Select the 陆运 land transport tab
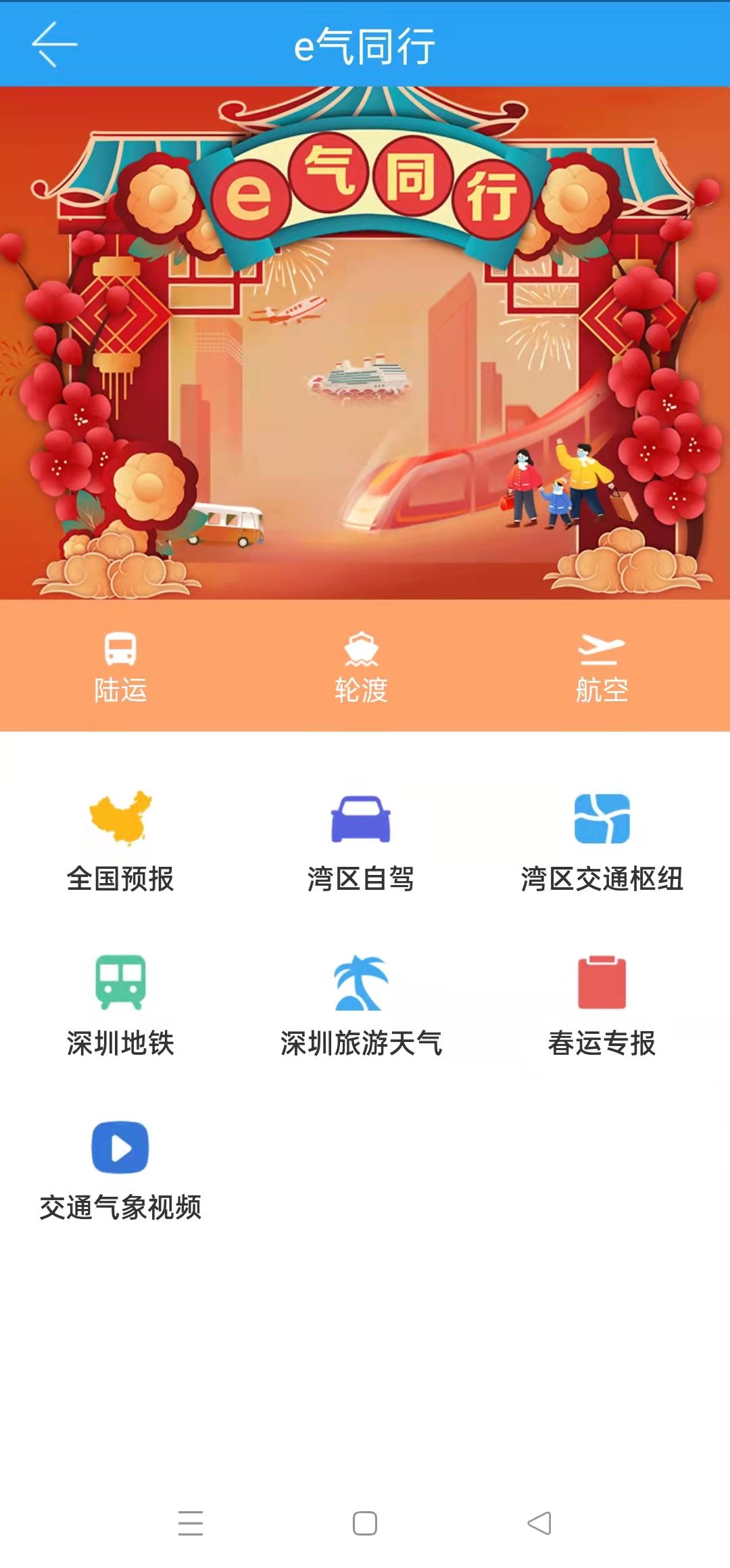 point(120,667)
